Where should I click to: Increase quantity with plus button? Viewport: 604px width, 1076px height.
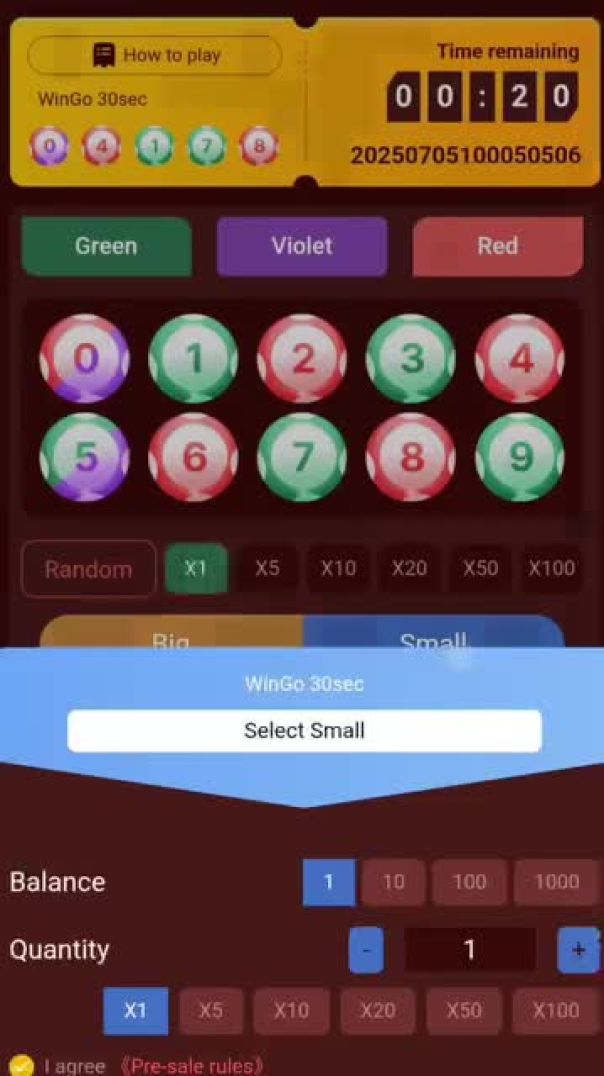pyautogui.click(x=578, y=950)
